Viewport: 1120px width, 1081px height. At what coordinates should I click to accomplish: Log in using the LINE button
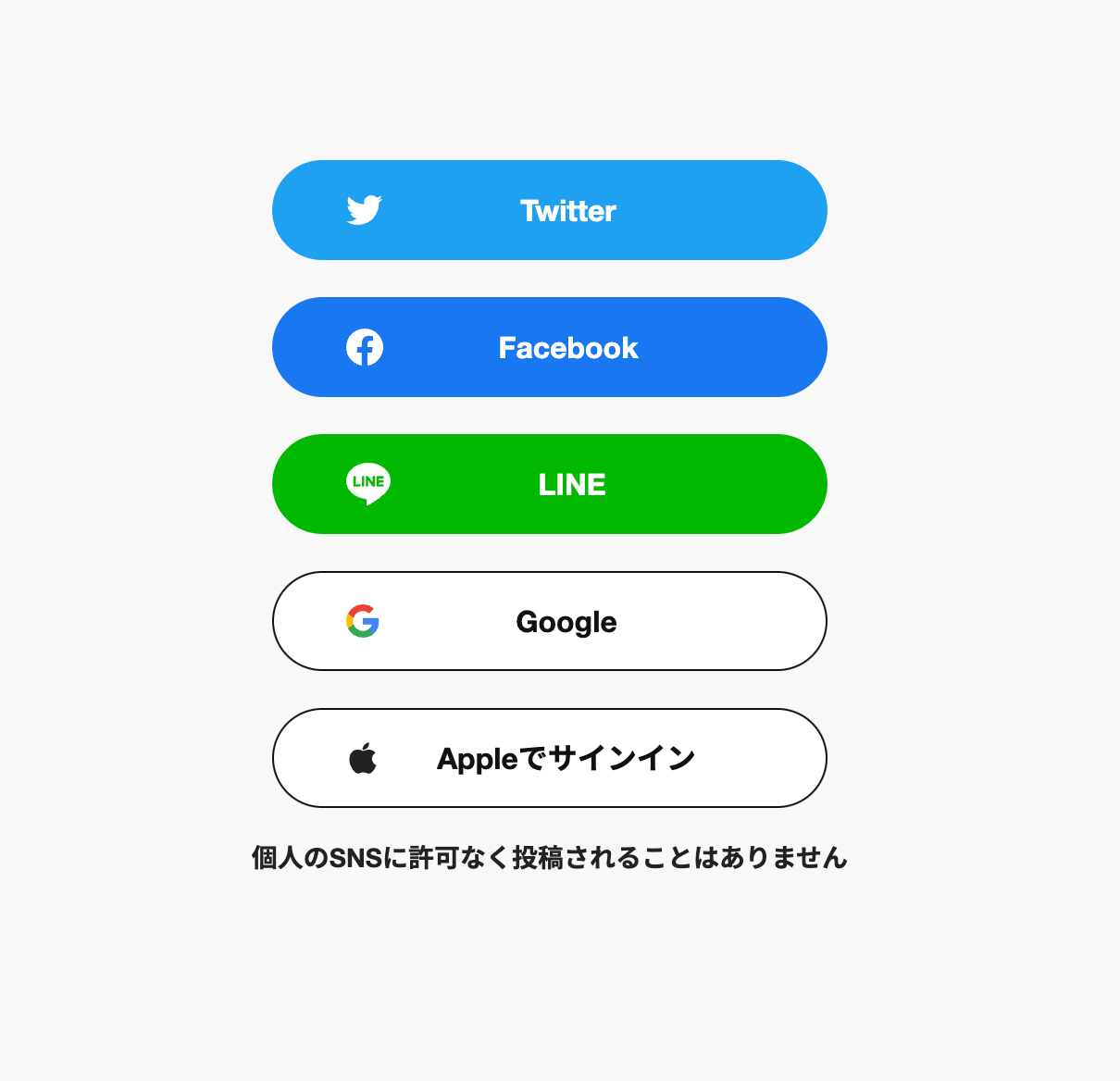pyautogui.click(x=549, y=484)
